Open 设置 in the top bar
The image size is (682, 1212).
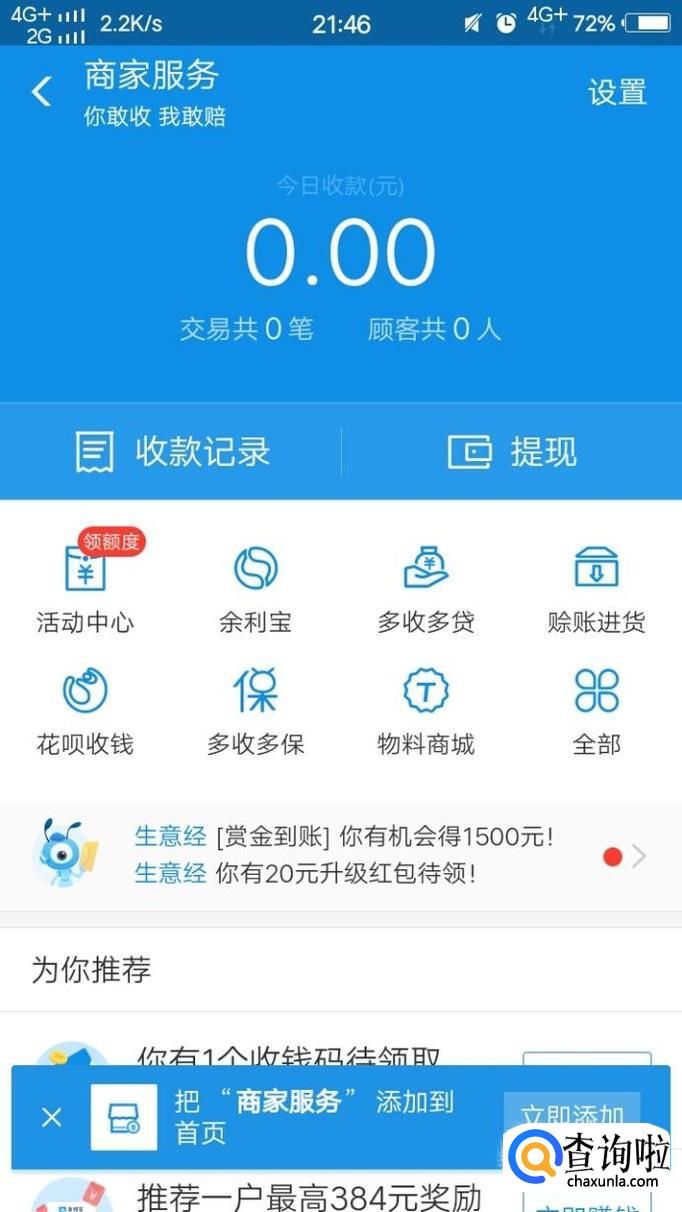tap(617, 92)
